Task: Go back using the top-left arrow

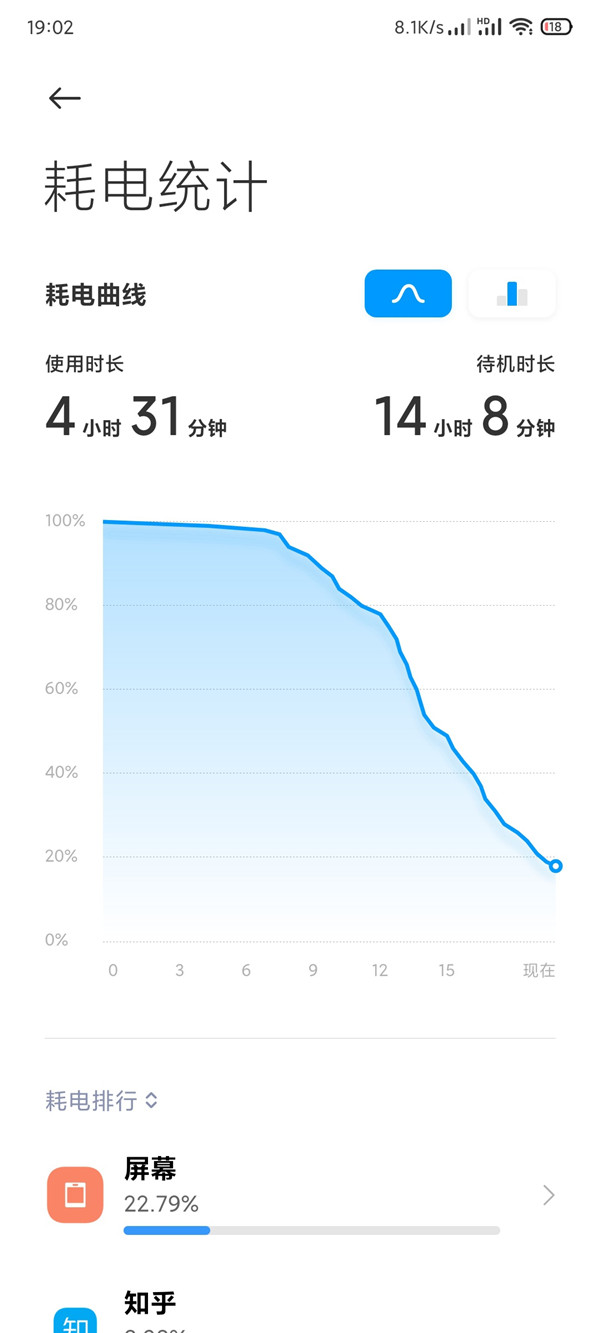Action: (64, 97)
